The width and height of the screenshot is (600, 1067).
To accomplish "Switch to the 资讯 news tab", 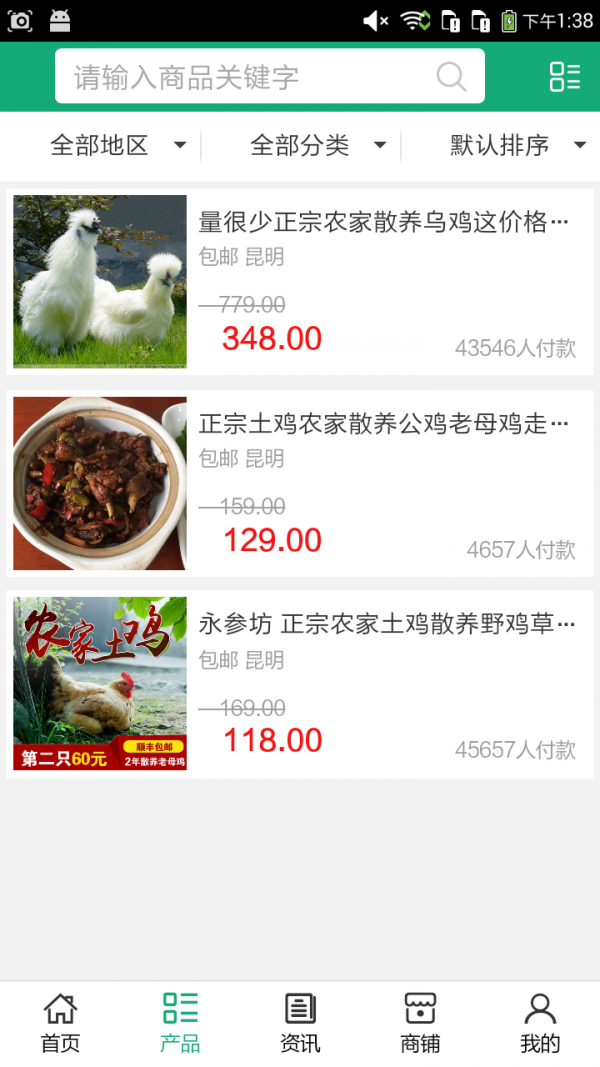I will (x=300, y=1023).
